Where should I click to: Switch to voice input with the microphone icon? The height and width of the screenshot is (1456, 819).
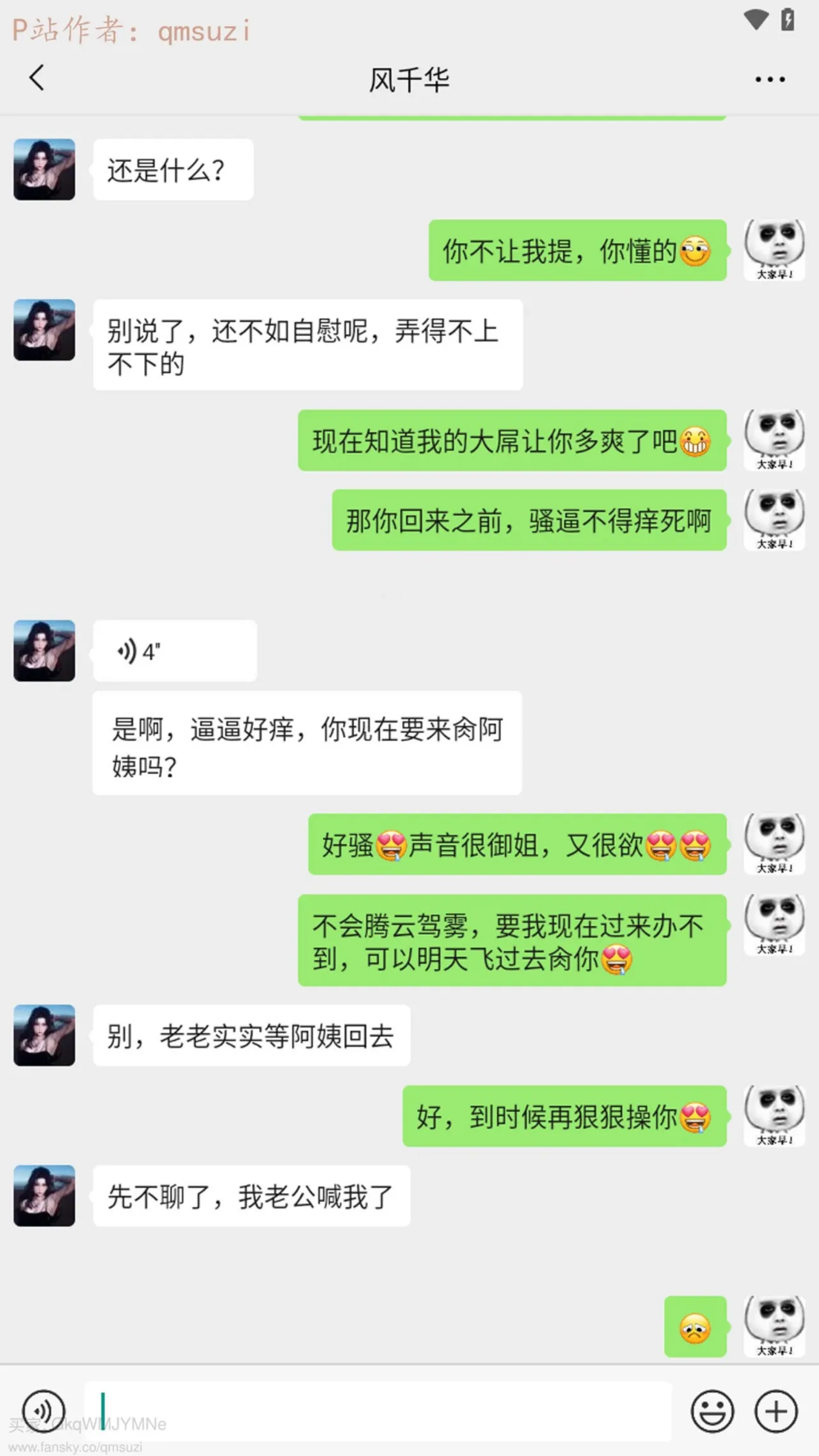pyautogui.click(x=44, y=1411)
